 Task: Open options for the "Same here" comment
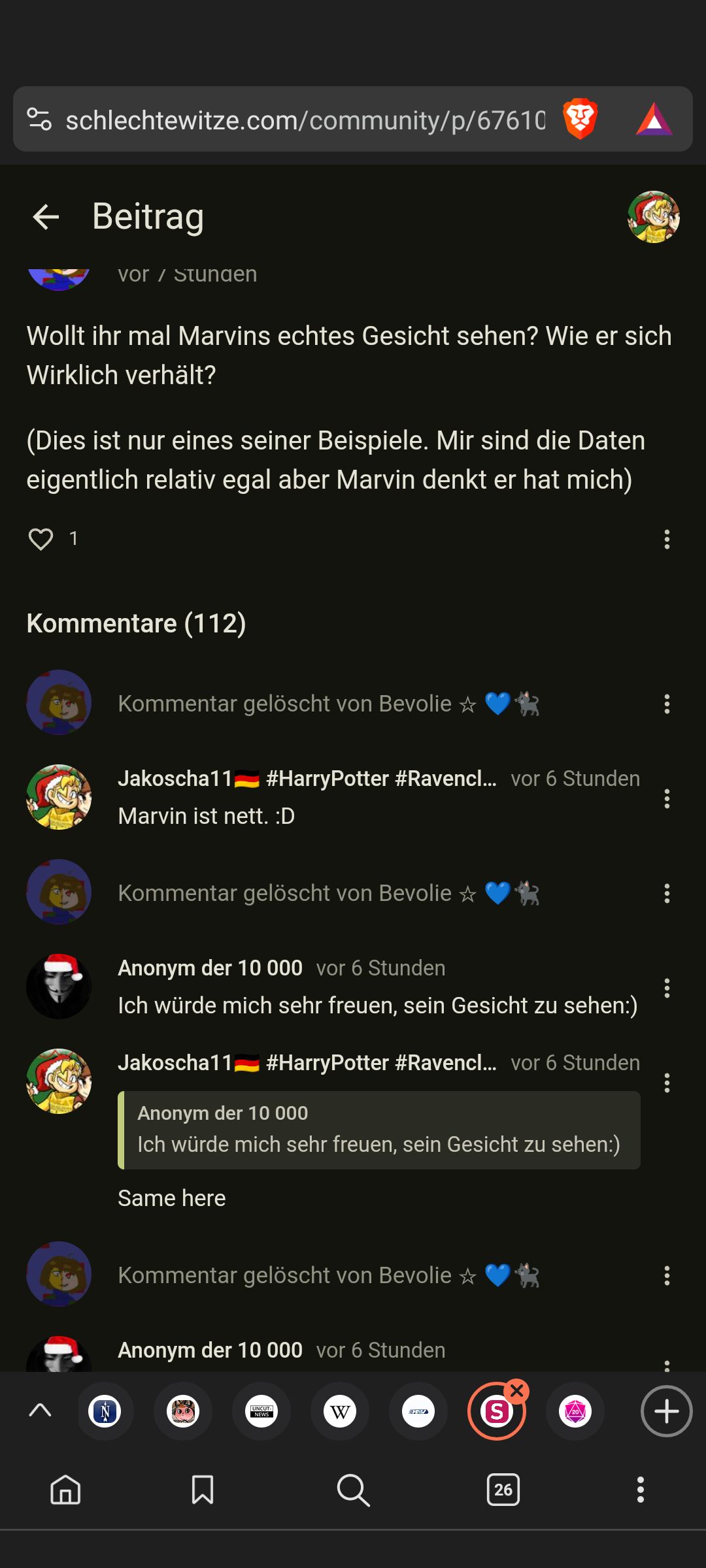667,1083
